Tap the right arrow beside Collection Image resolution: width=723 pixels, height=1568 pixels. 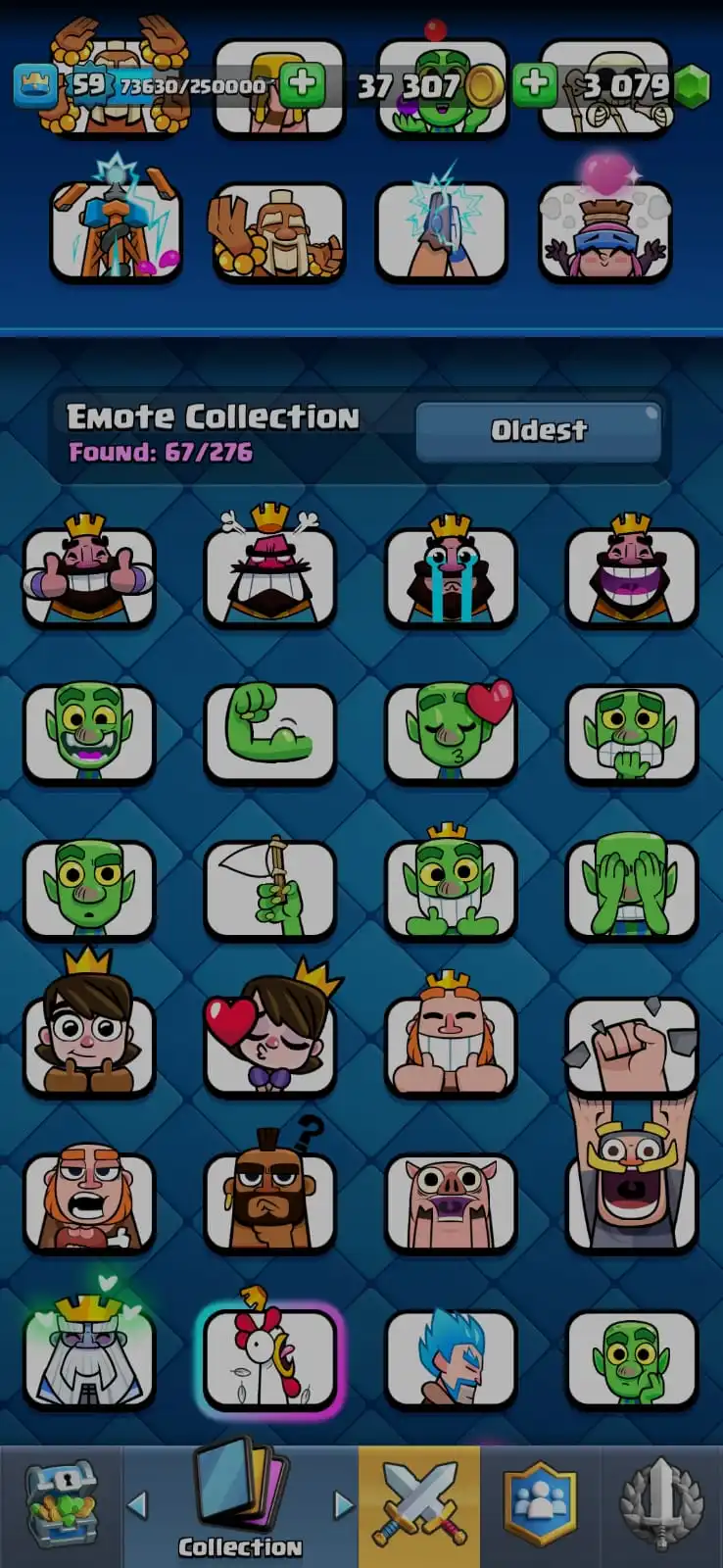point(342,1504)
